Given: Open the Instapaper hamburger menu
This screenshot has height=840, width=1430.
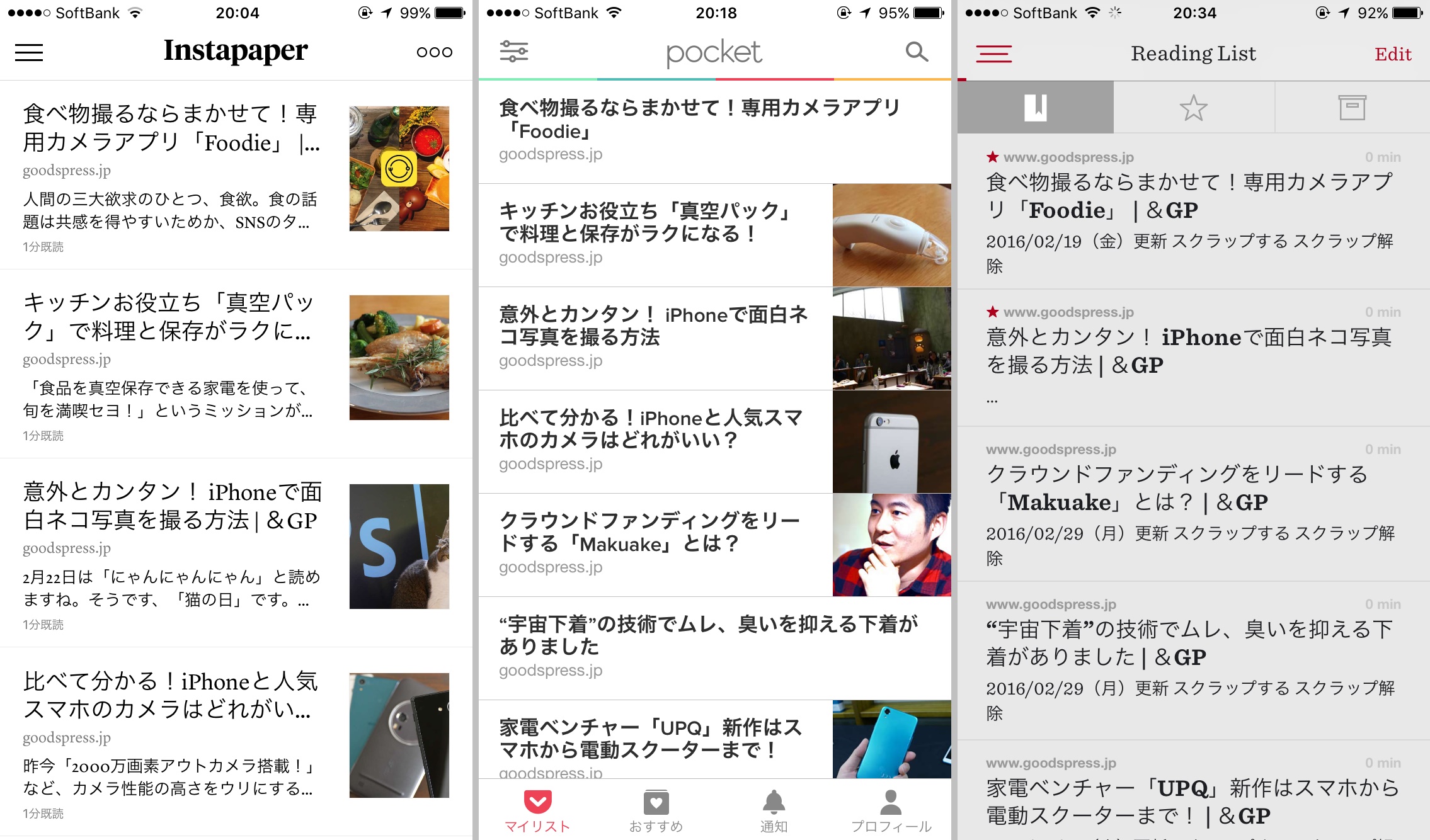Looking at the screenshot, I should [29, 52].
